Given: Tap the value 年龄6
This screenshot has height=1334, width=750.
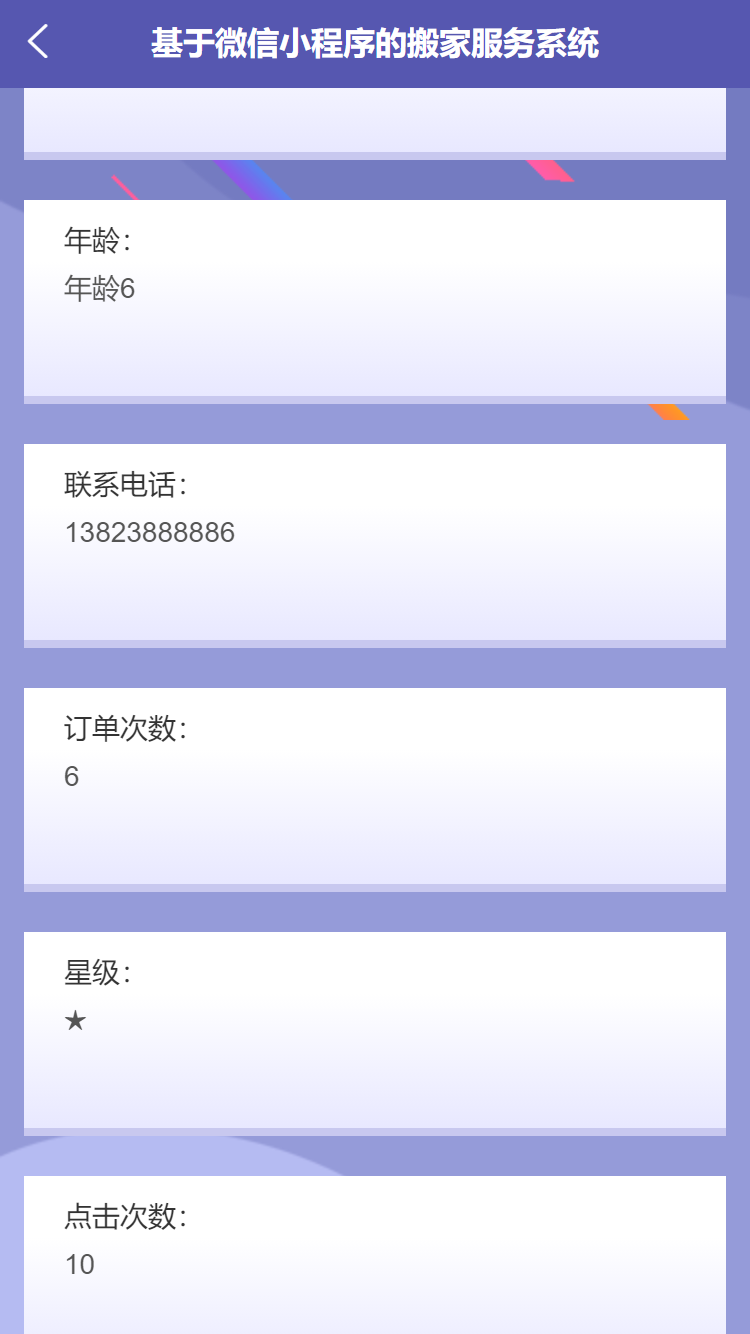Looking at the screenshot, I should pos(96,289).
